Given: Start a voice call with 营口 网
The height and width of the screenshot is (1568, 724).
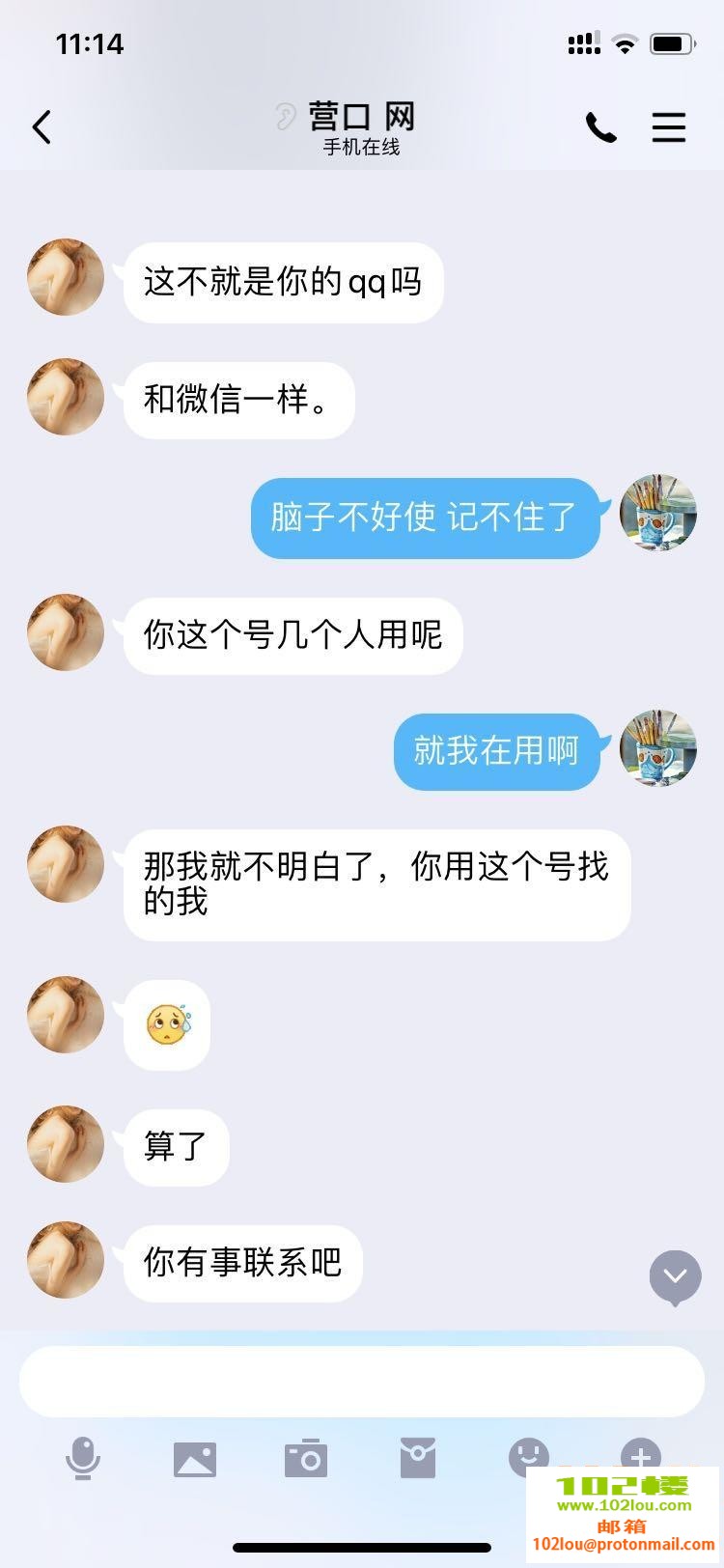Looking at the screenshot, I should pos(600,127).
